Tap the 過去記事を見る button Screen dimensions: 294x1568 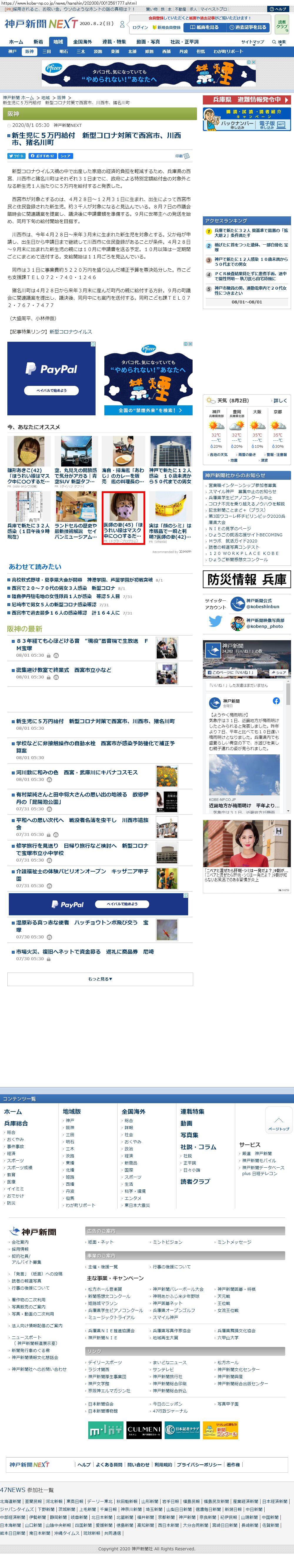click(248, 27)
